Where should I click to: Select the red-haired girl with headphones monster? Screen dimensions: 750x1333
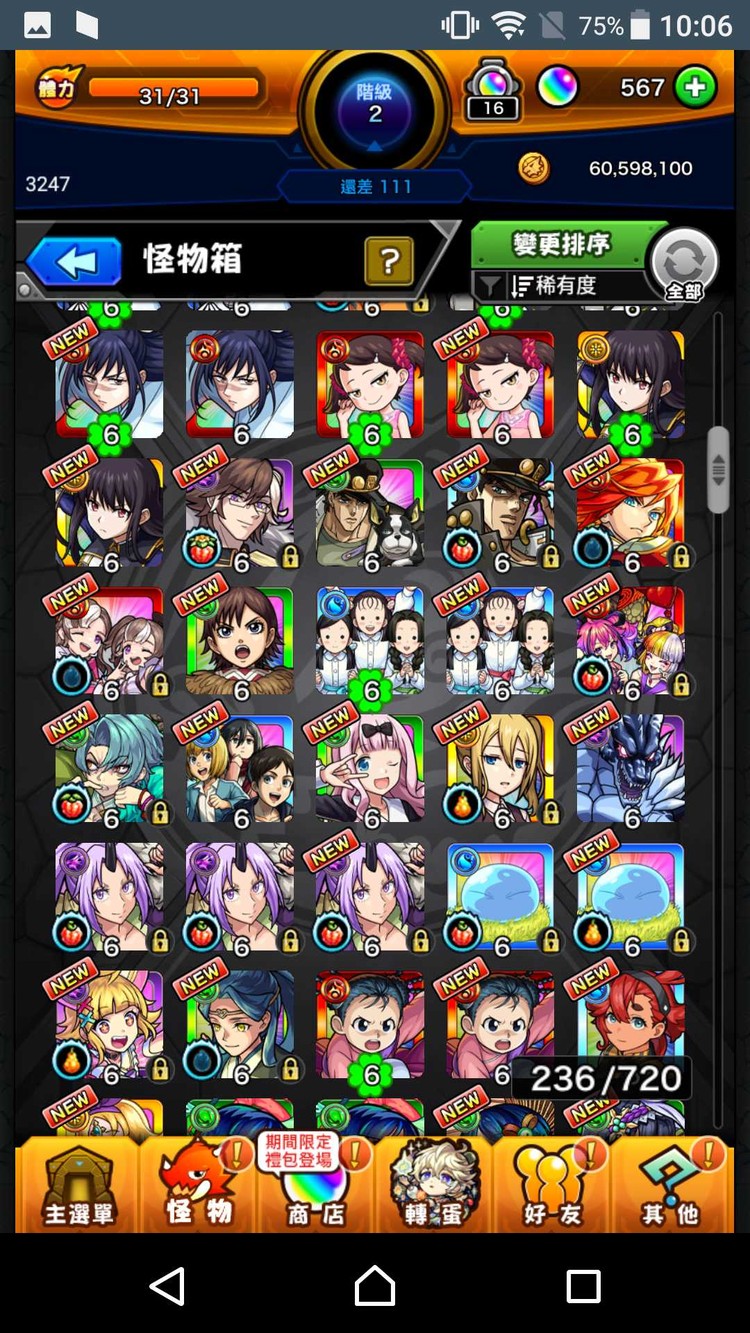[x=631, y=1020]
